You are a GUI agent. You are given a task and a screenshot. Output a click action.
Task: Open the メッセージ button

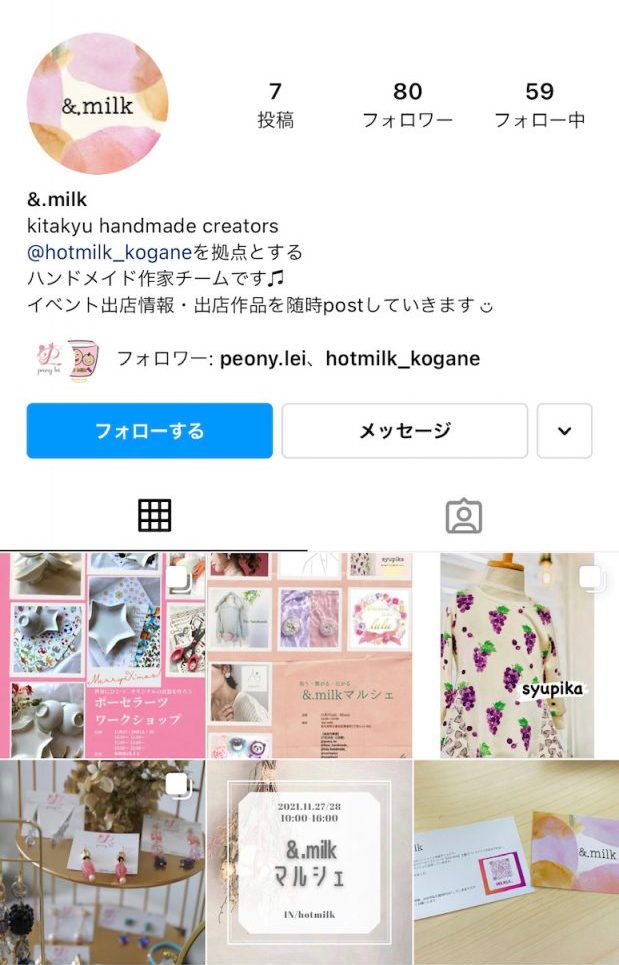[x=404, y=431]
